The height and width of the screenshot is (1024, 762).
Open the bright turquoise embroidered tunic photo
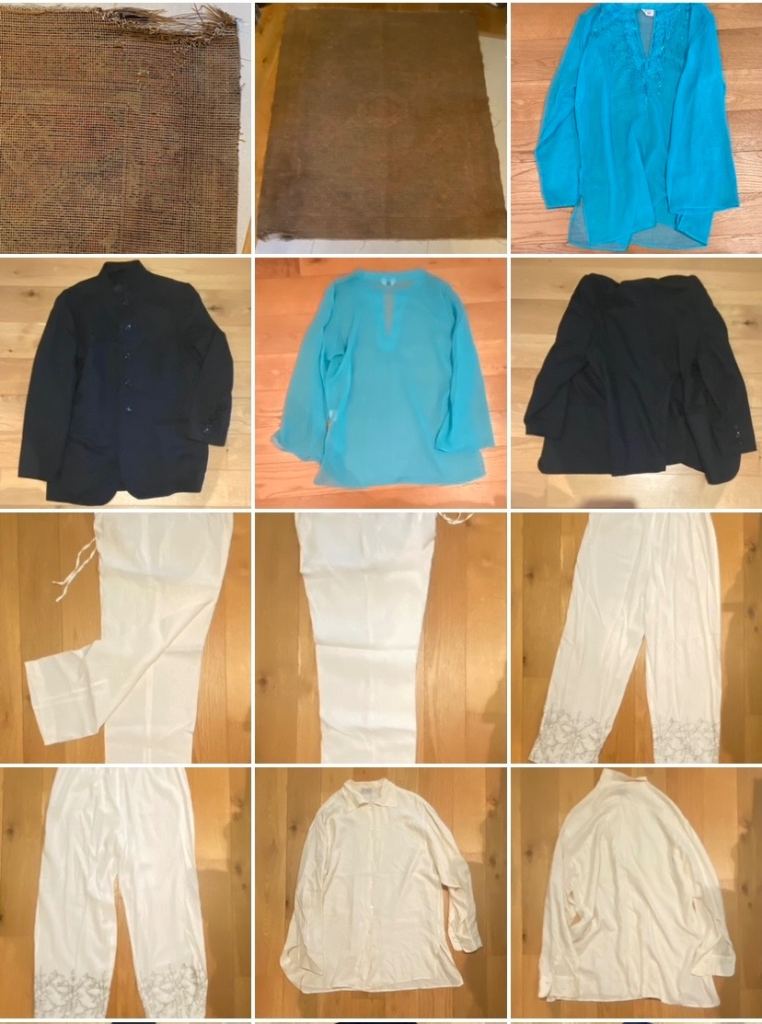point(636,127)
